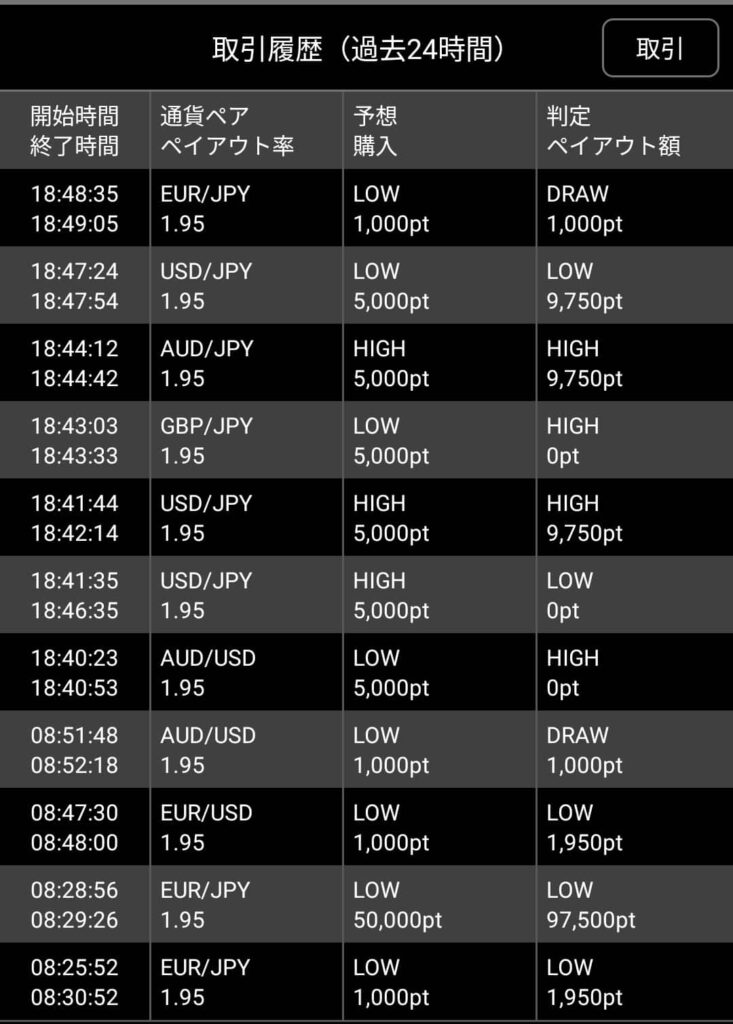Tap the 取引 button
Screen dimensions: 733x1024
(660, 48)
